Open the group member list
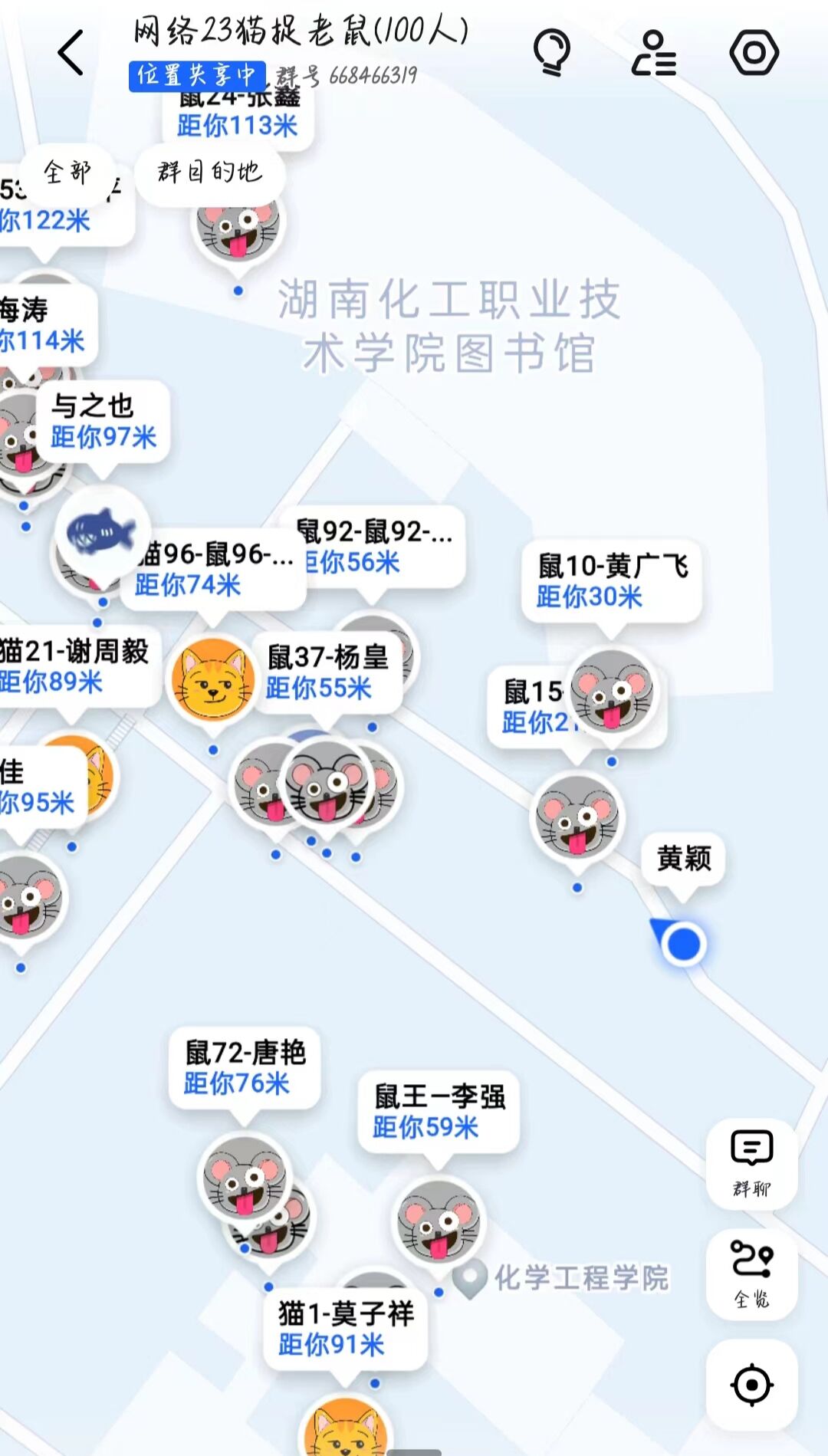This screenshot has height=1456, width=828. [x=653, y=53]
